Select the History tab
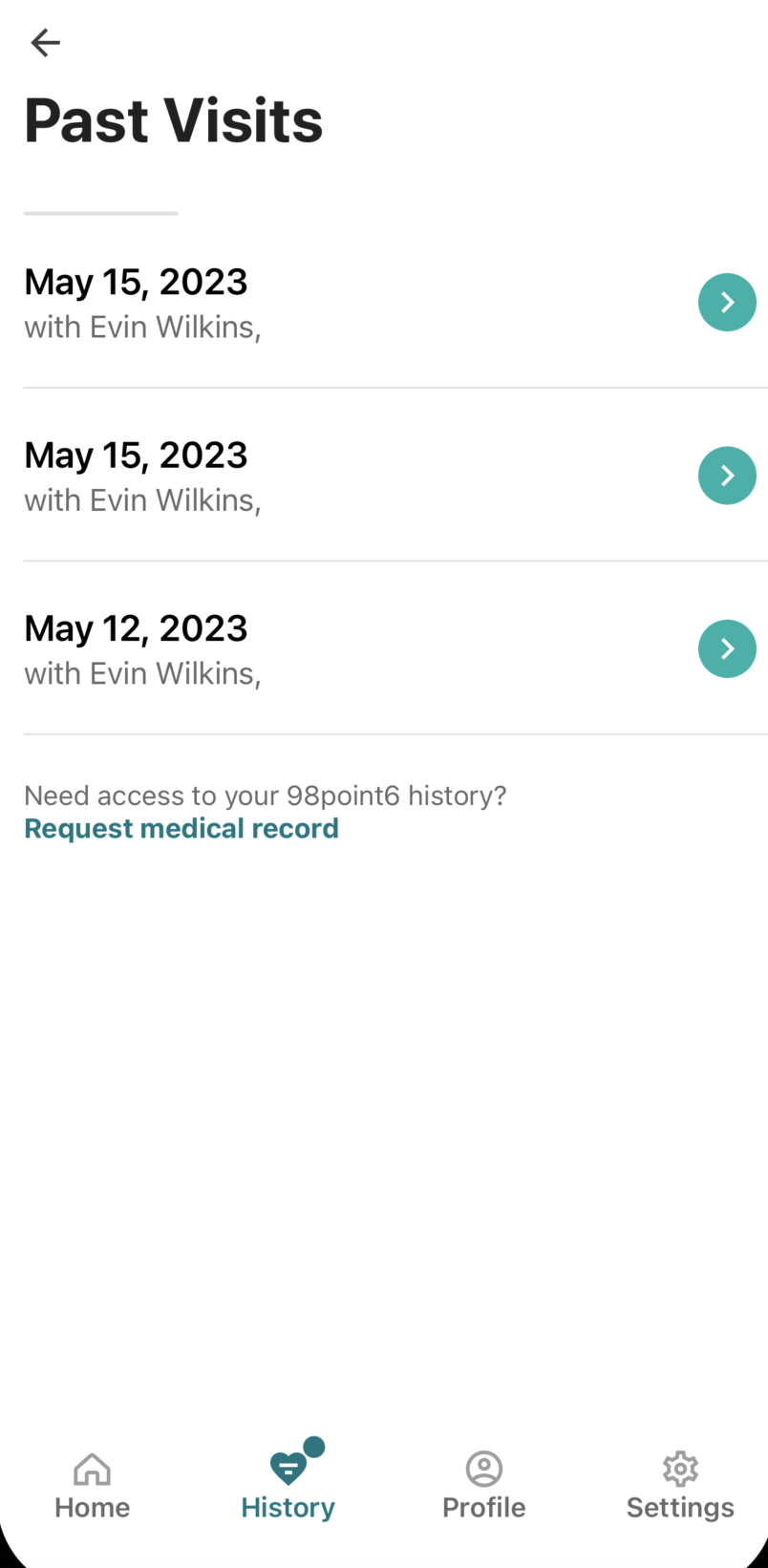 tap(288, 1482)
